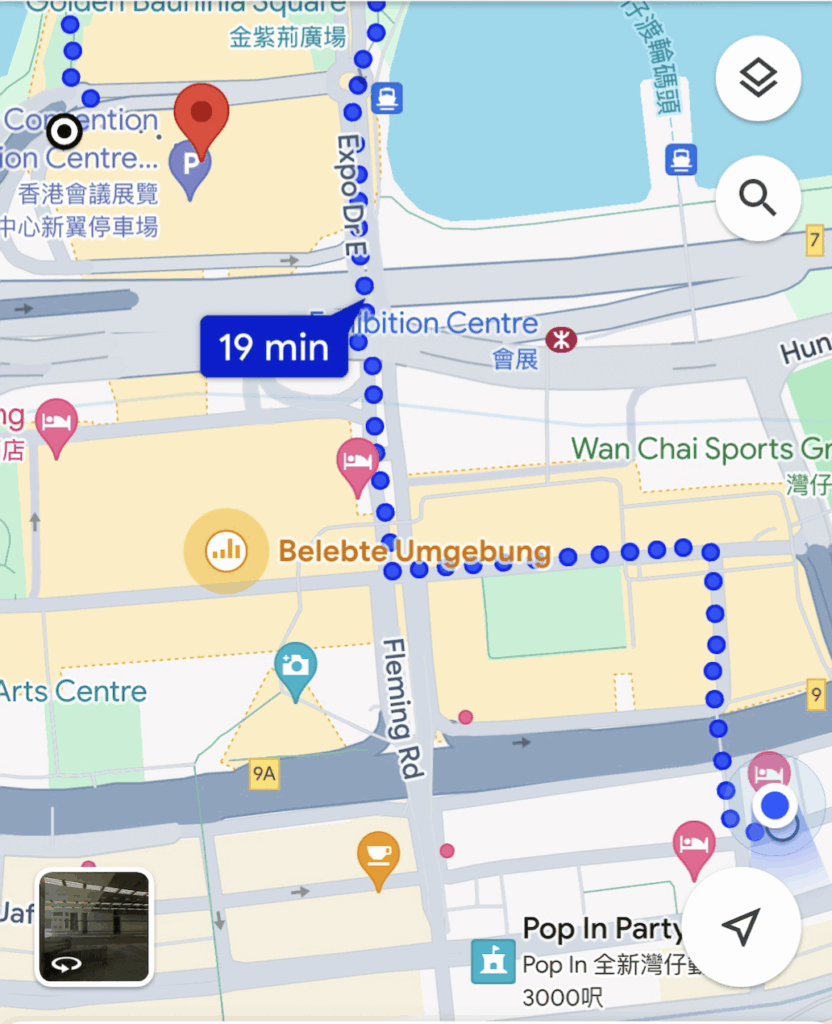The height and width of the screenshot is (1024, 832).
Task: Select the orange café marker
Action: (x=378, y=855)
